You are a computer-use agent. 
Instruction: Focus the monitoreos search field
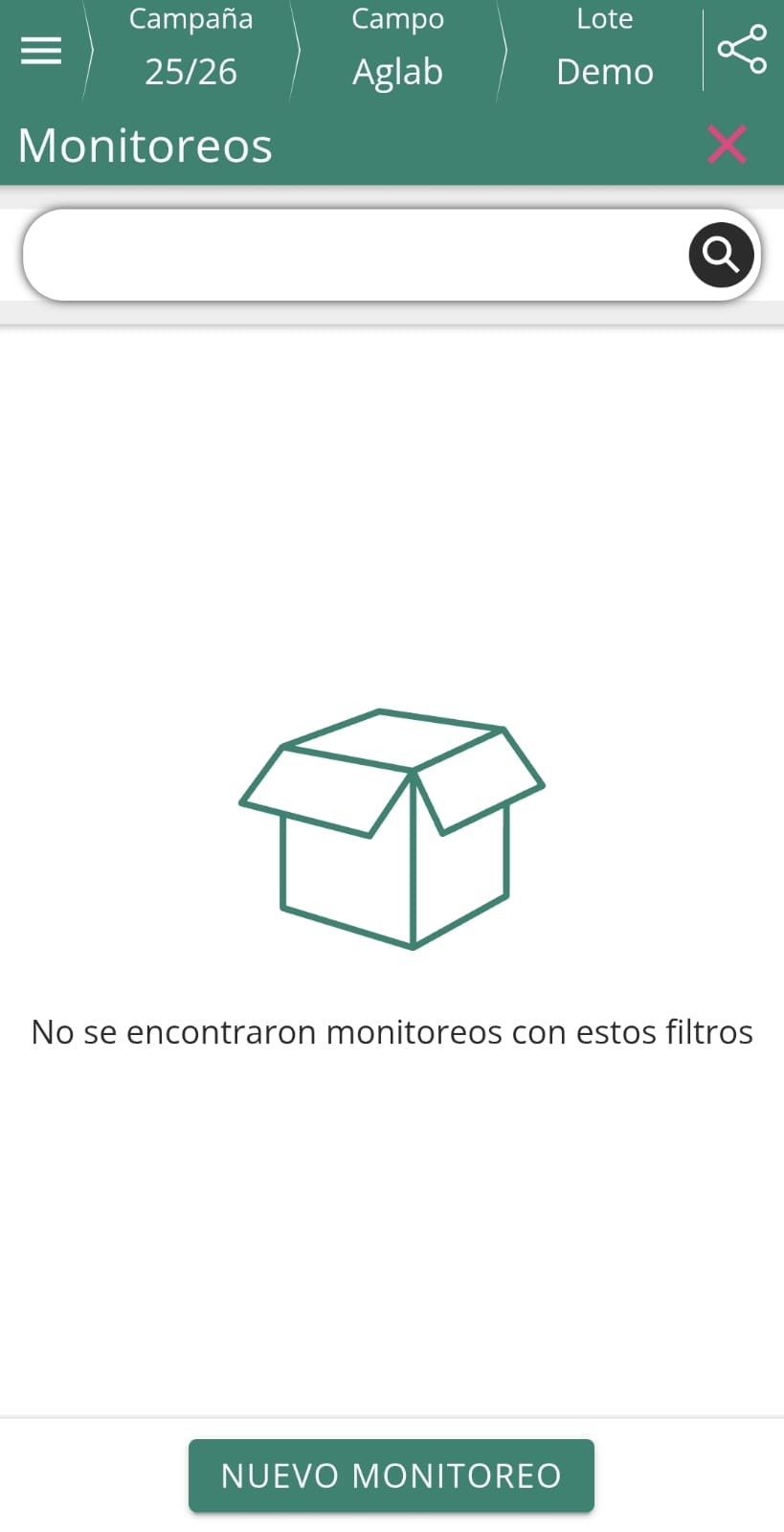tap(354, 255)
